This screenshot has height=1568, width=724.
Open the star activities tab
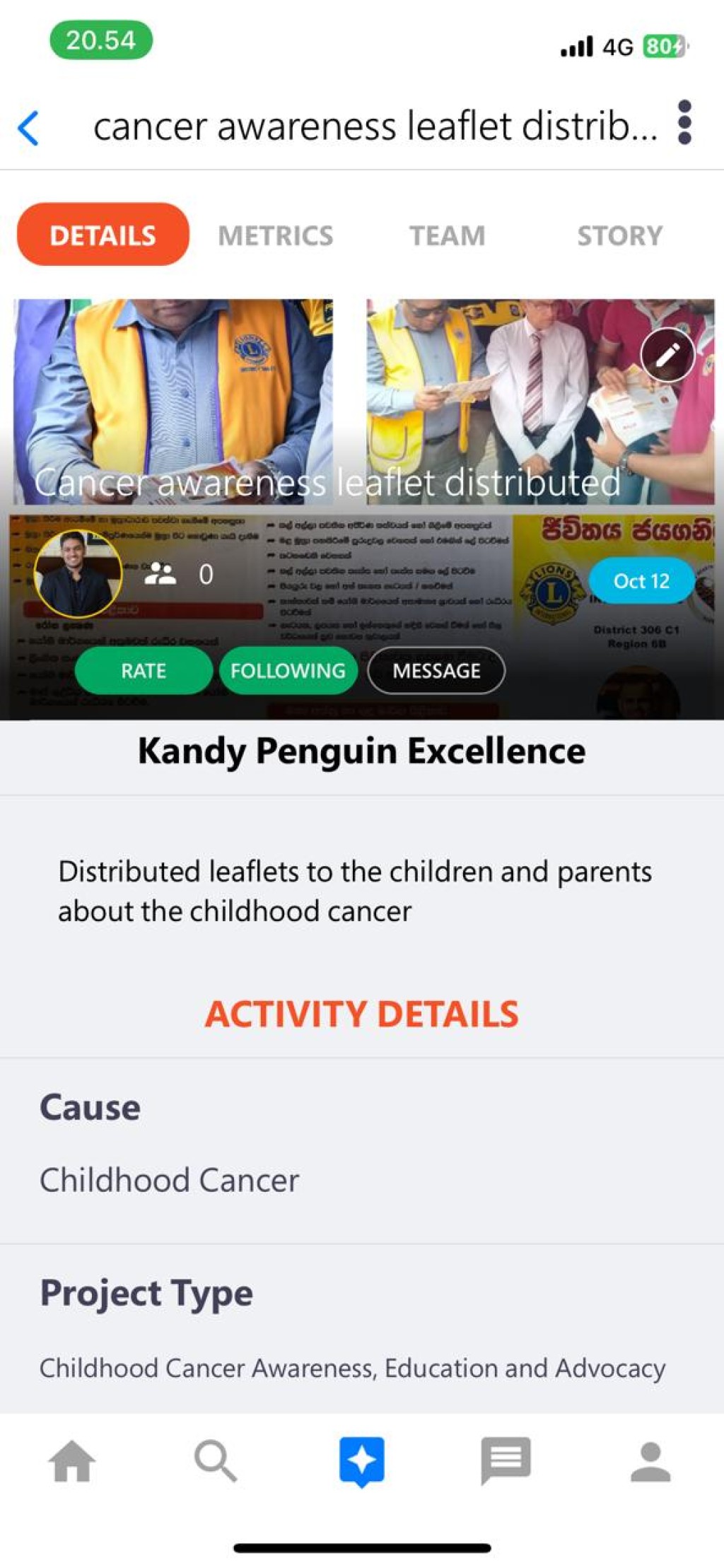coord(361,1462)
